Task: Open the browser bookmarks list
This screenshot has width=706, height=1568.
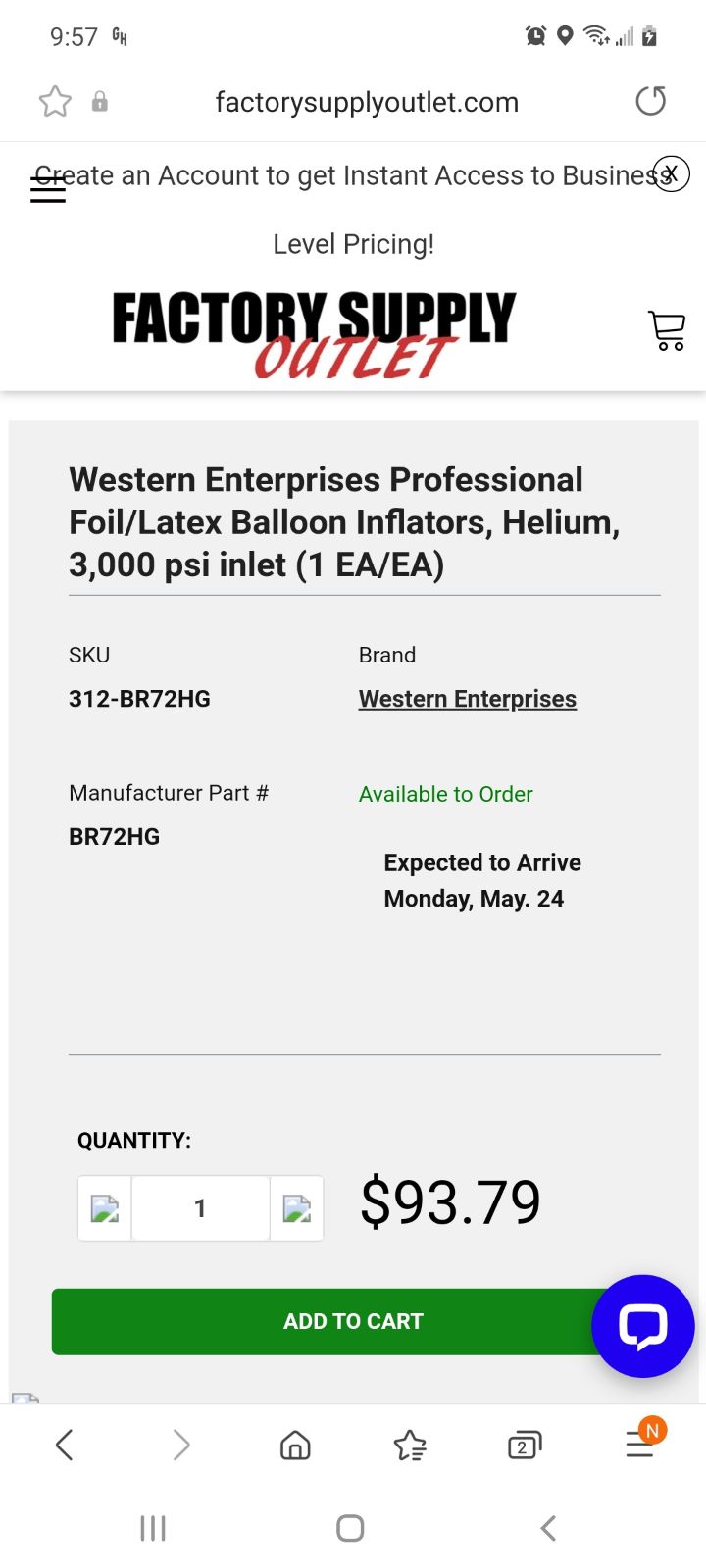Action: click(x=410, y=1445)
